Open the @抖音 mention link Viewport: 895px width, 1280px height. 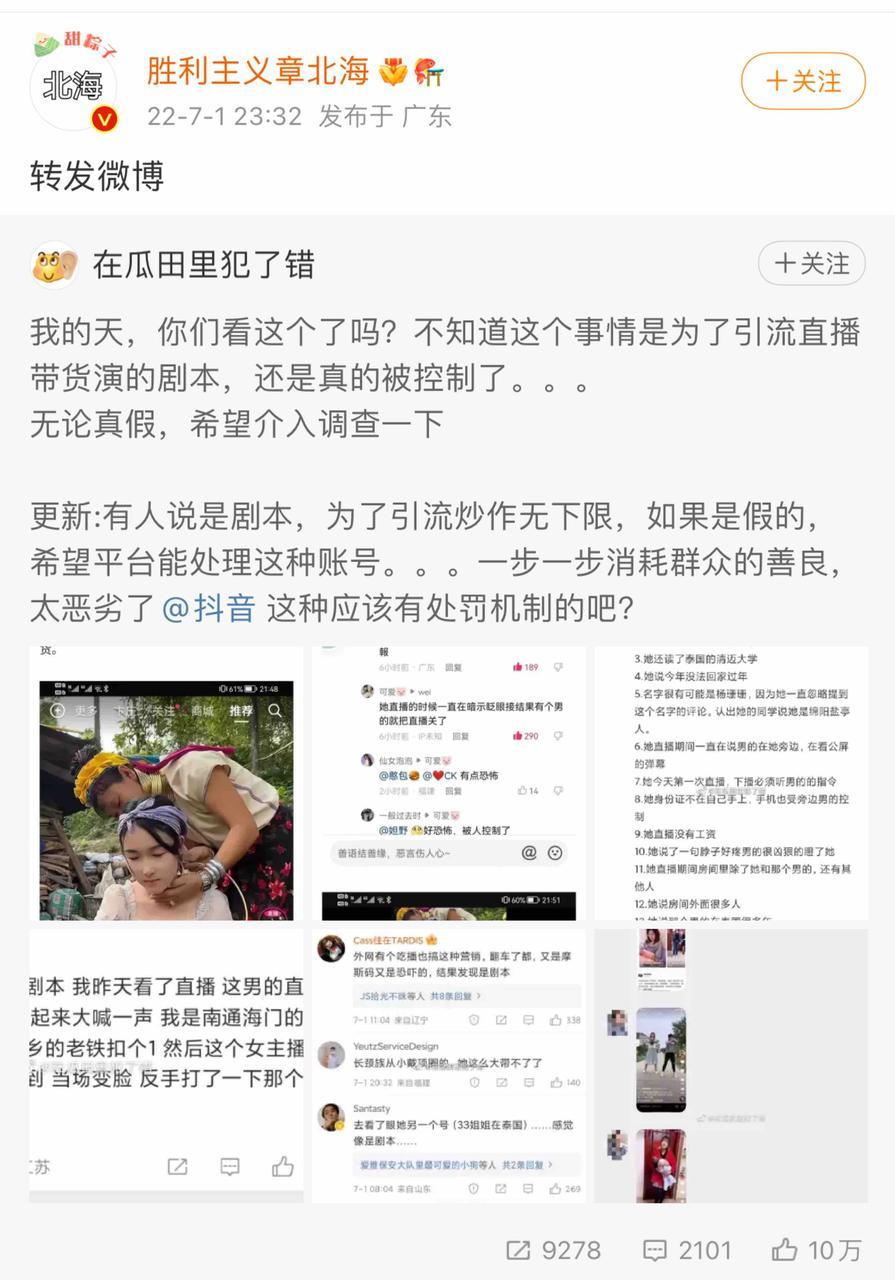pyautogui.click(x=208, y=607)
